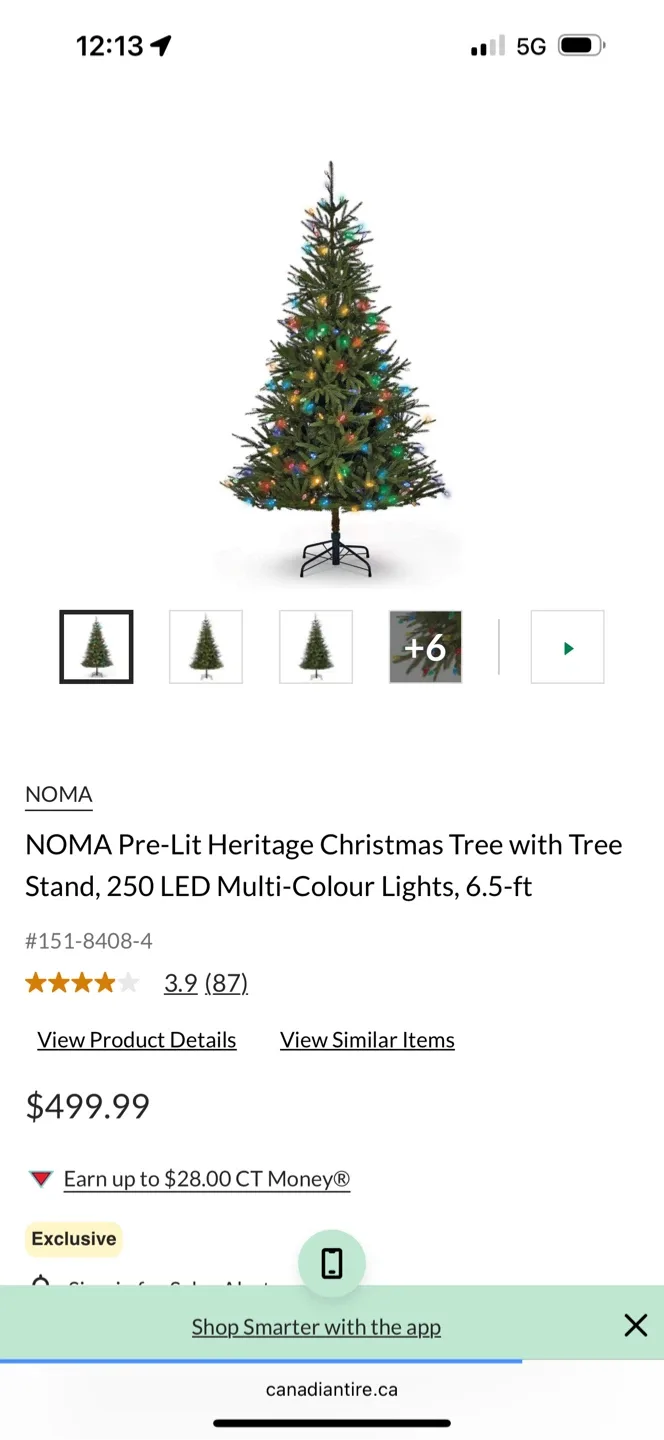
Task: View the third tree image thumbnail
Action: click(x=316, y=647)
